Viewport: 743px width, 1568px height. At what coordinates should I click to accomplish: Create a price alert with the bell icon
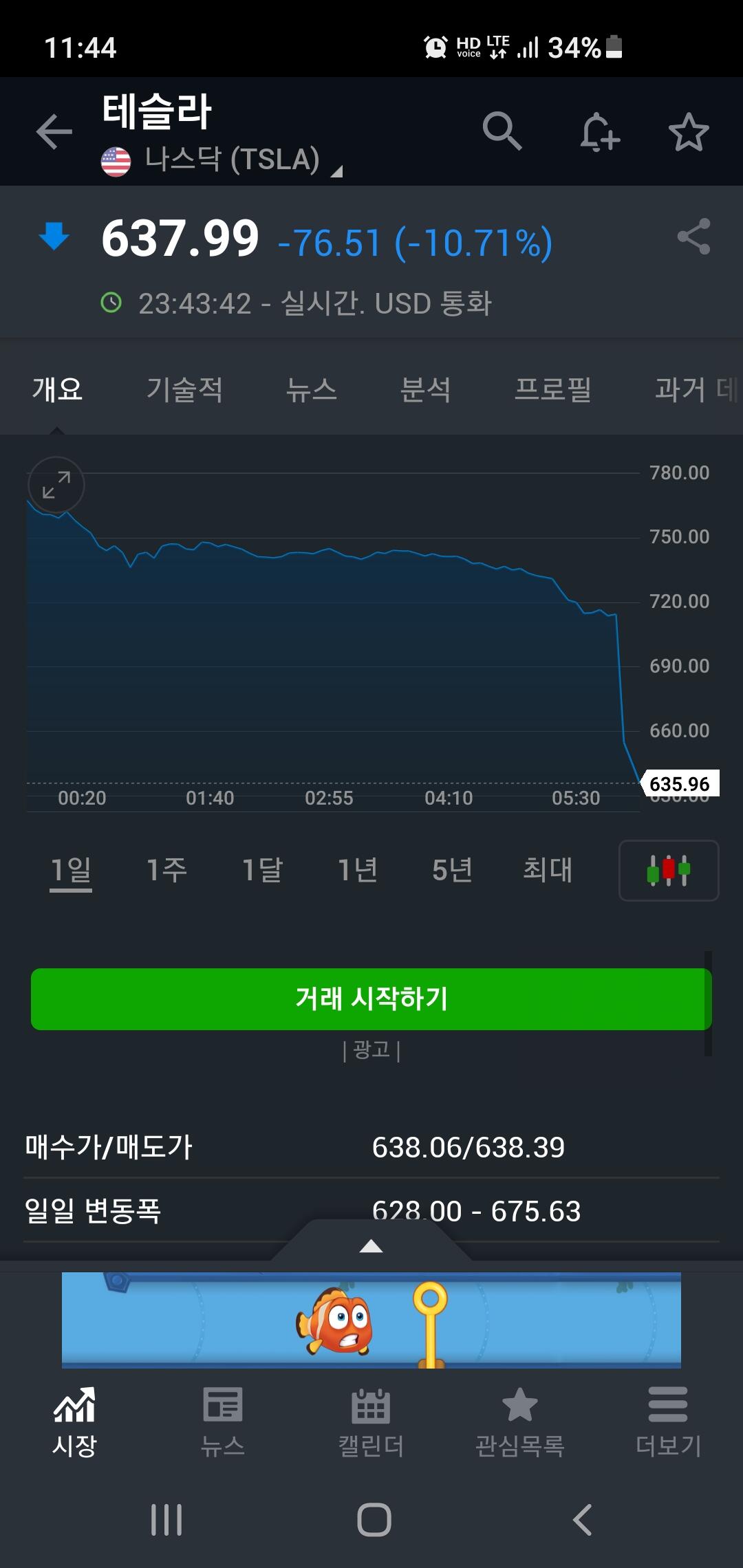(599, 131)
